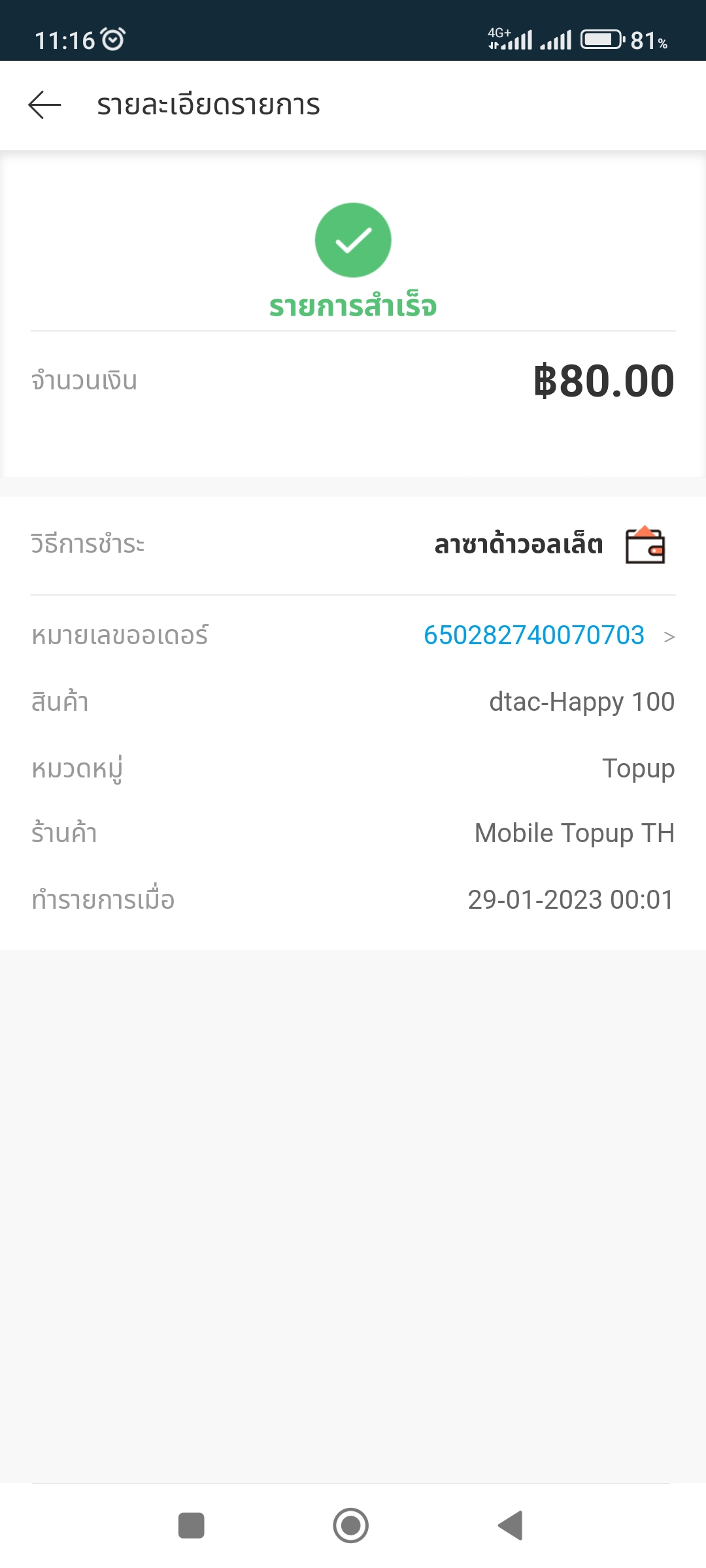Tap the system back button
Screen dimensions: 706x1568
[511, 1526]
